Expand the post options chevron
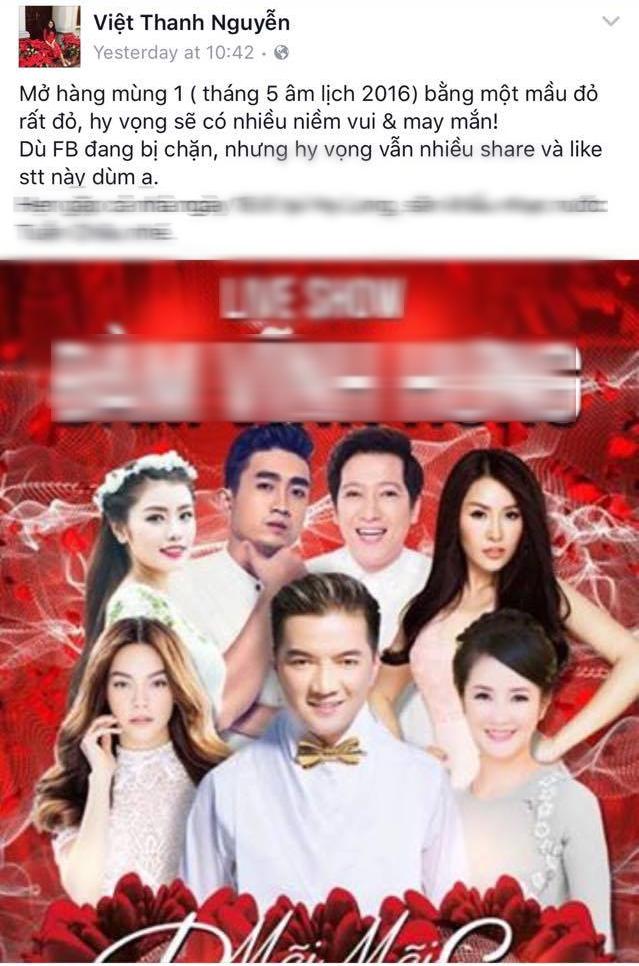Screen dimensions: 639x966 (610, 21)
